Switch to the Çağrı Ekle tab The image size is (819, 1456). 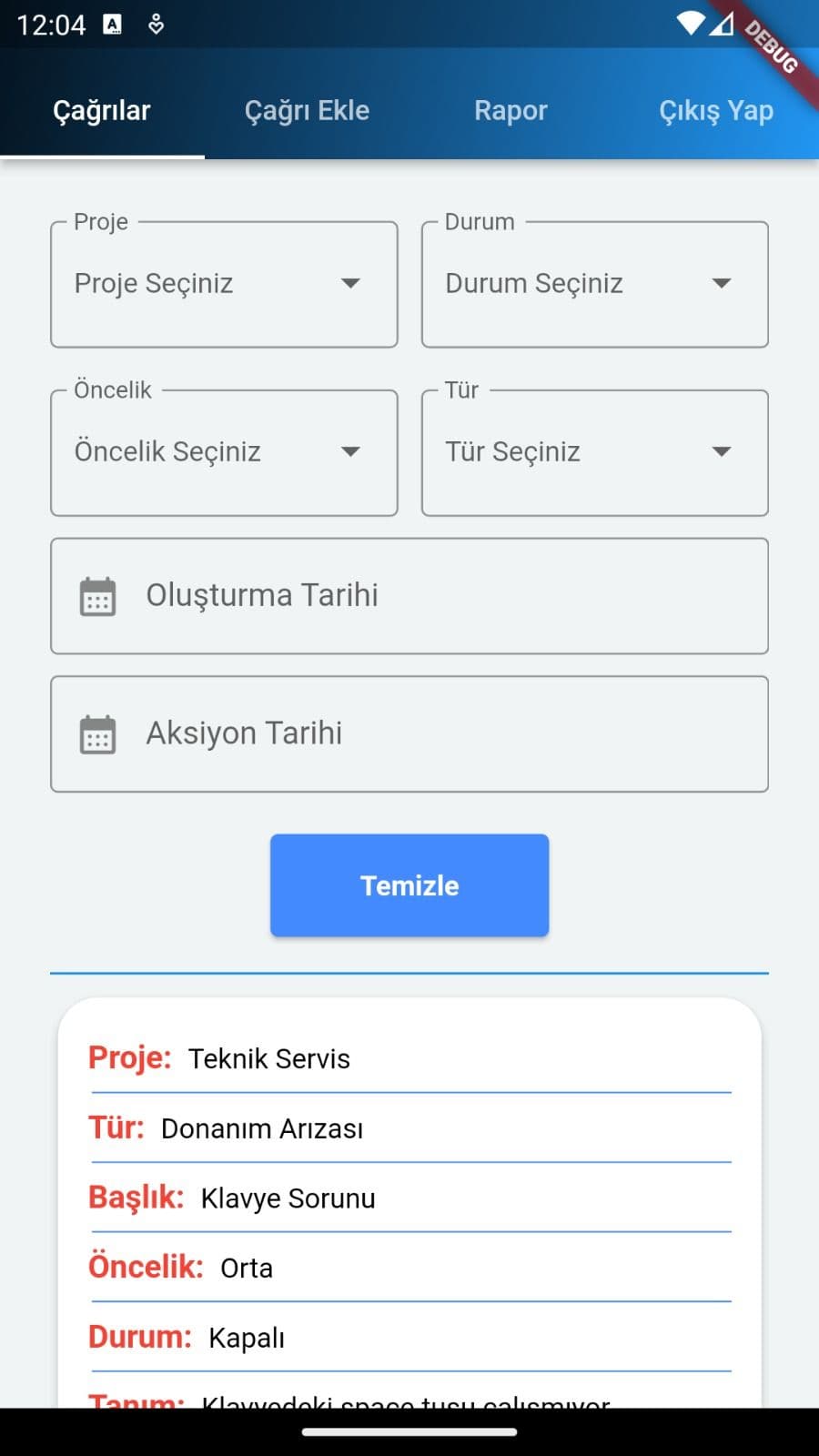307,110
